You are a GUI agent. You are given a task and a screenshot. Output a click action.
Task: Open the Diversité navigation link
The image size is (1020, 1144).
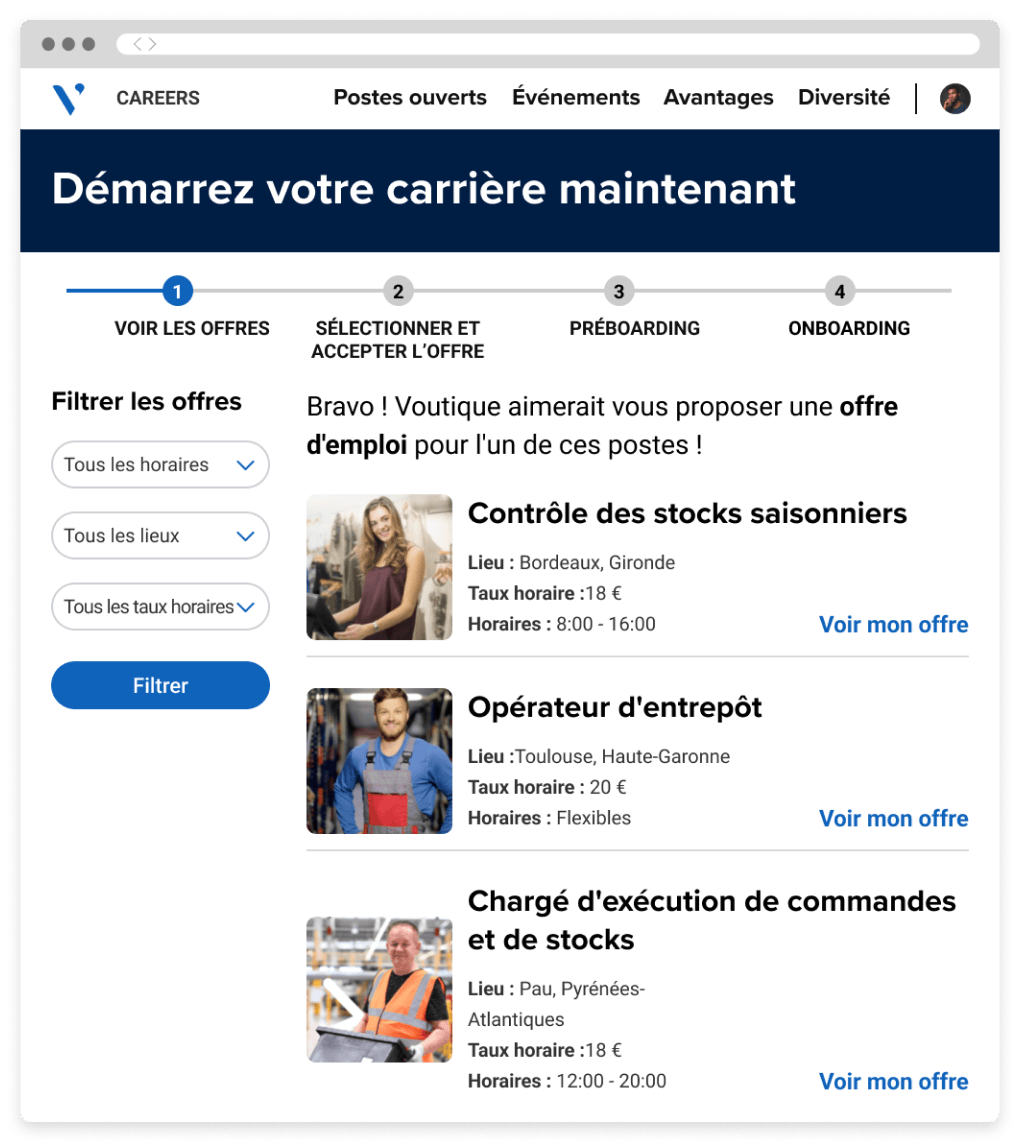tap(843, 97)
